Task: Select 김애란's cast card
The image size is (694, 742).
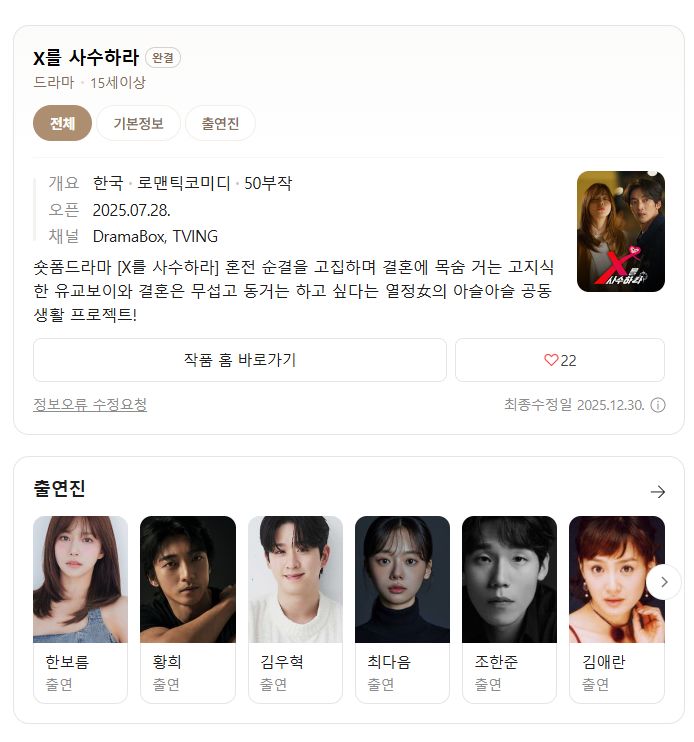Action: [612, 608]
